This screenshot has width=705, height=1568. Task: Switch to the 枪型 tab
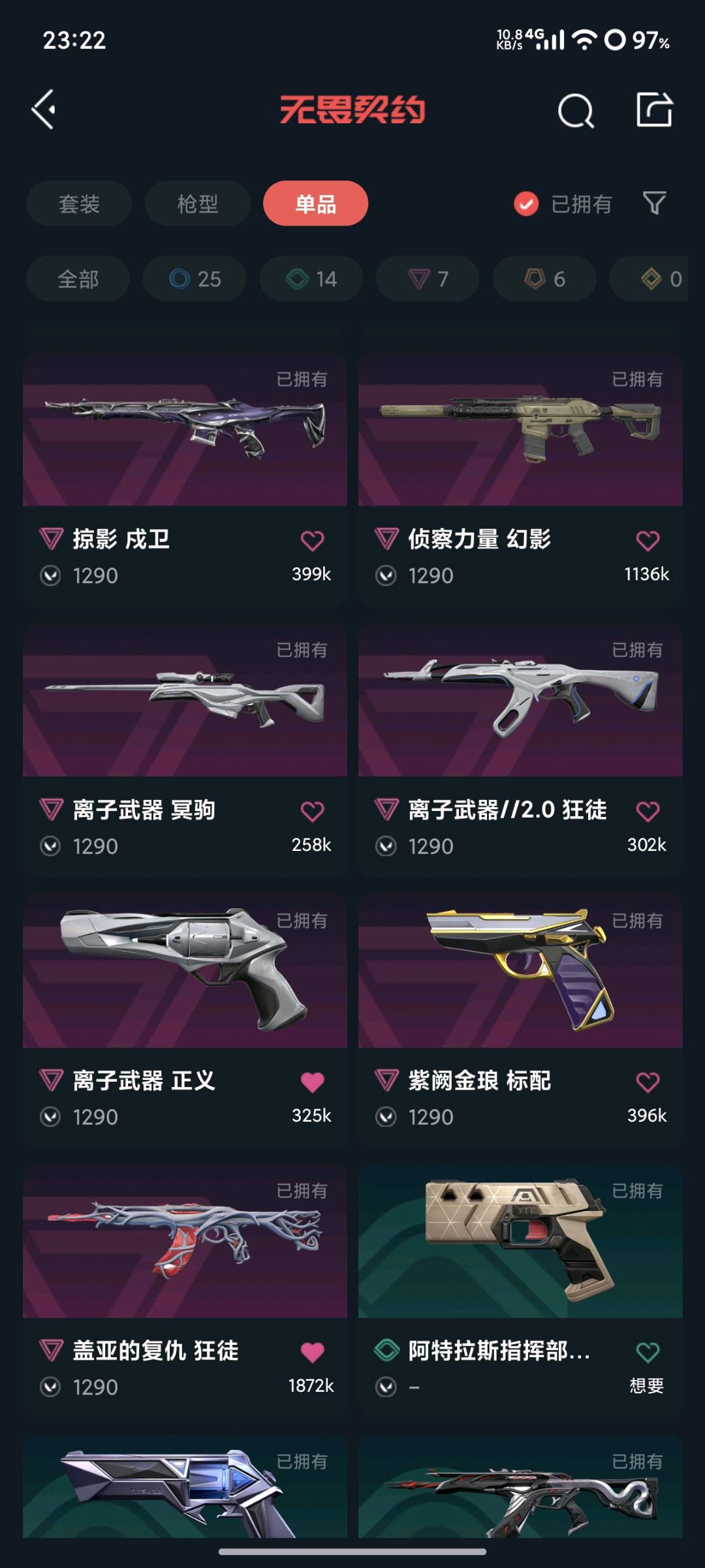tap(197, 204)
